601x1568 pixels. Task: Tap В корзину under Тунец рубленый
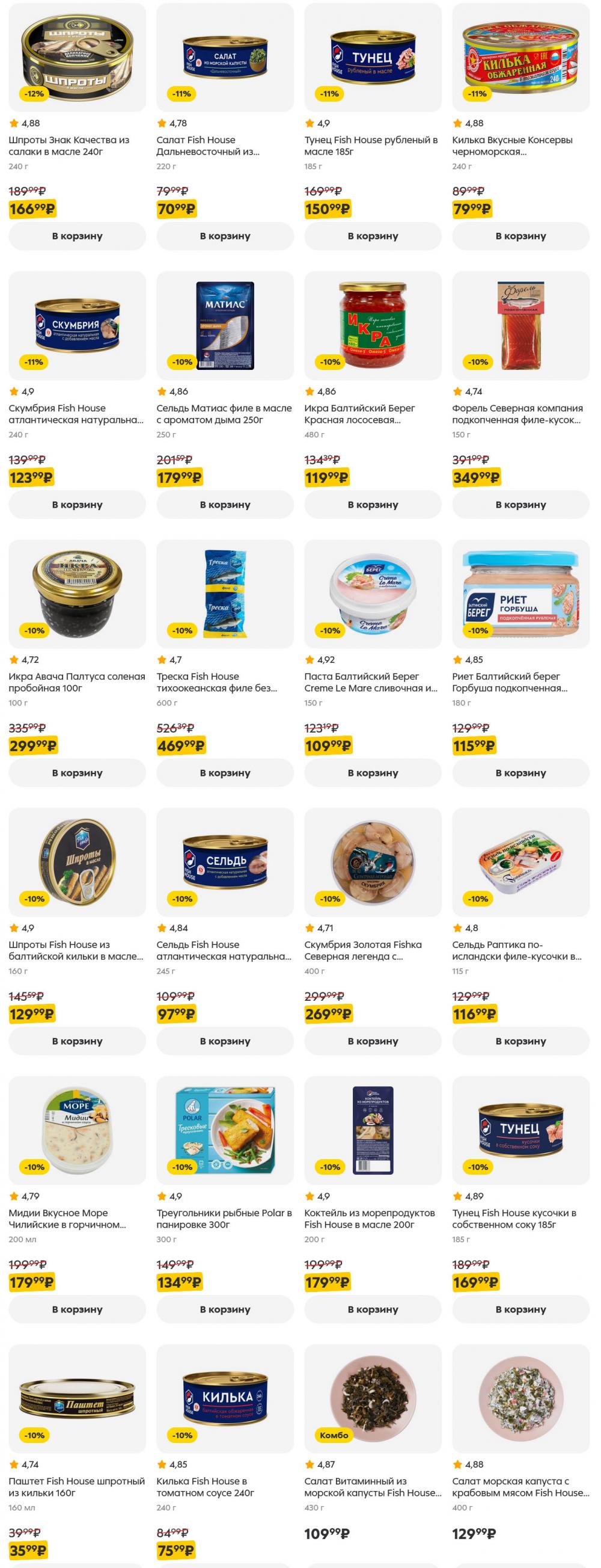(372, 236)
